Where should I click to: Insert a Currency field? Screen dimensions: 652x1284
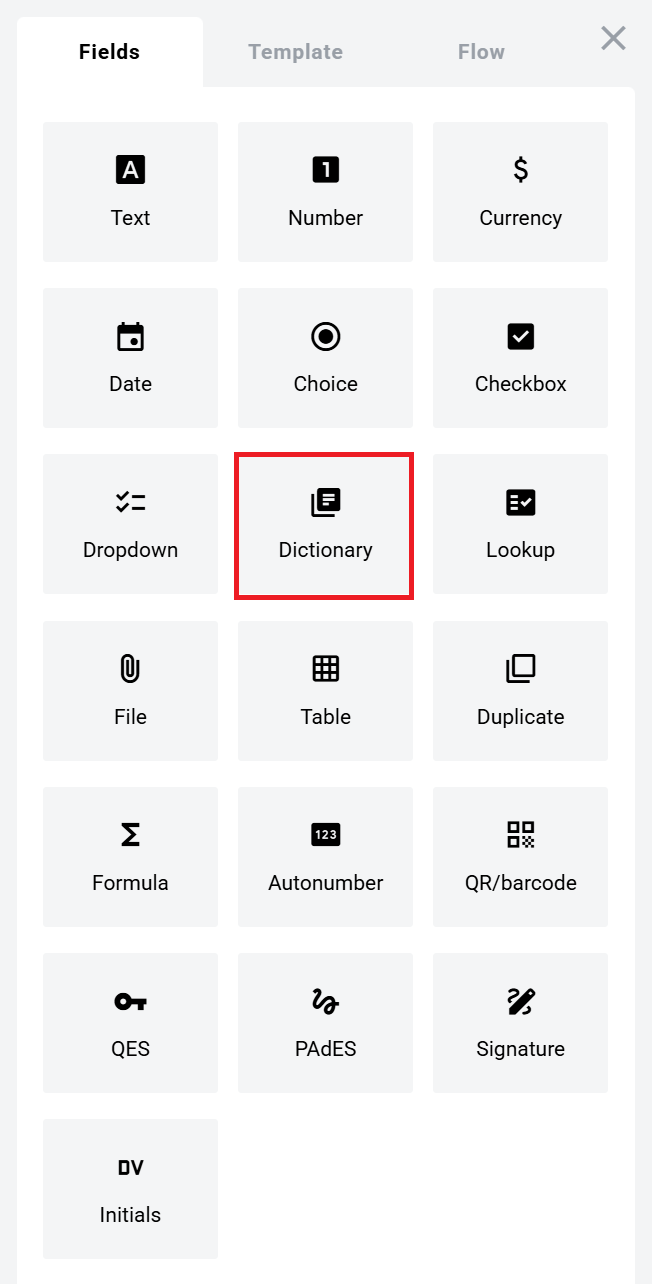coord(520,192)
